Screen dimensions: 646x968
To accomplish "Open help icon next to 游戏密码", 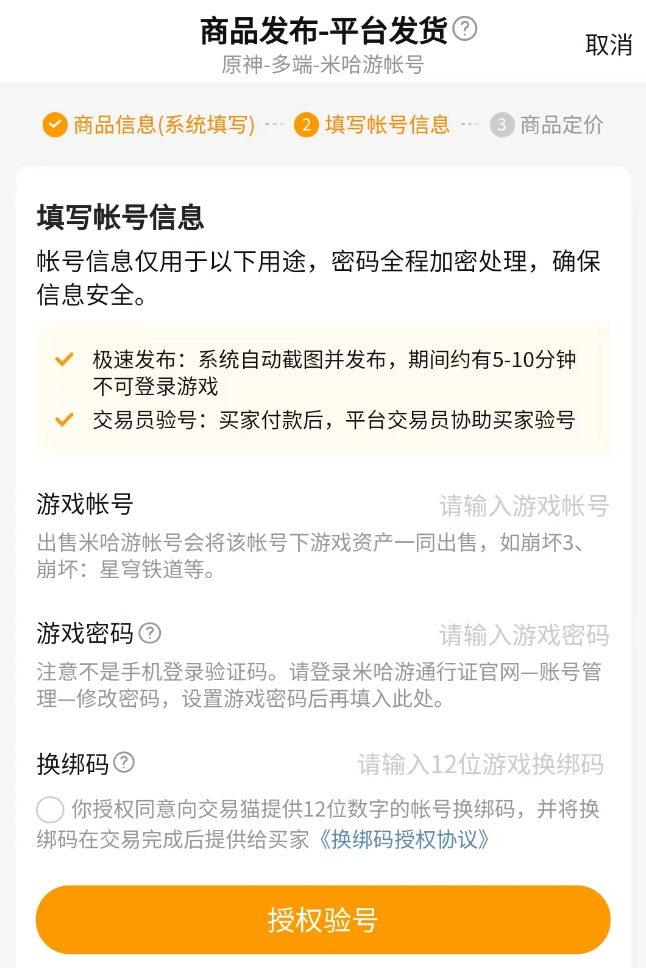I will click(150, 633).
